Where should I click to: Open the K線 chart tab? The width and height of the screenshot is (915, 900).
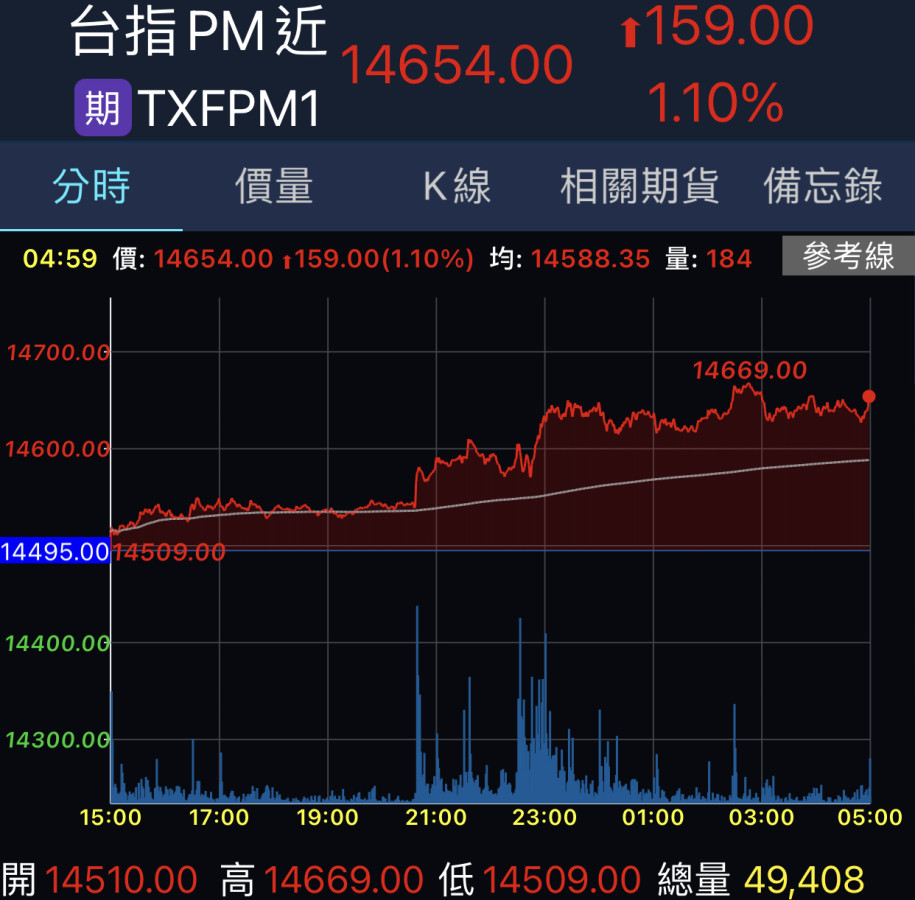click(457, 187)
